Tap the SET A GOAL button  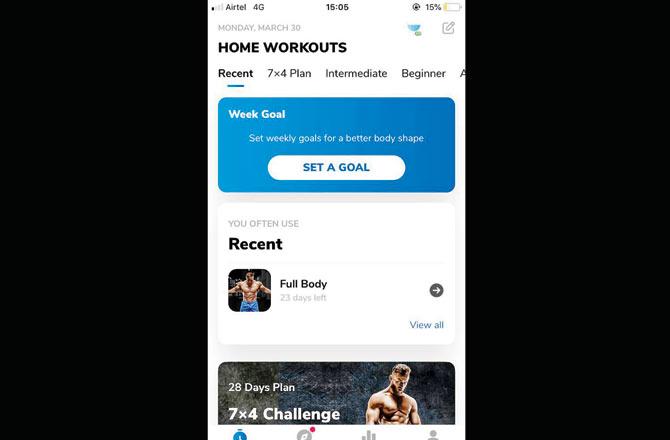click(336, 167)
